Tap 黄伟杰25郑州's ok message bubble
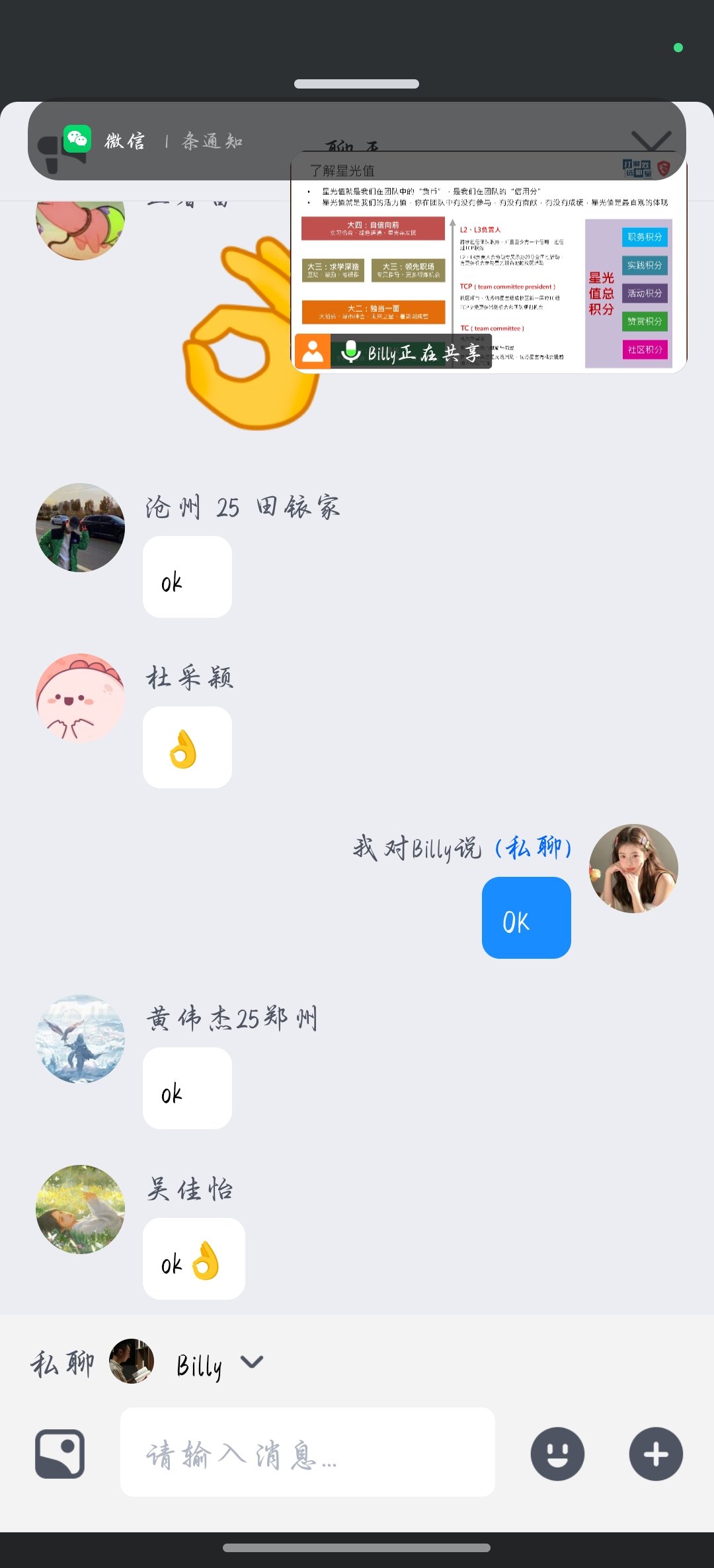 (186, 1089)
